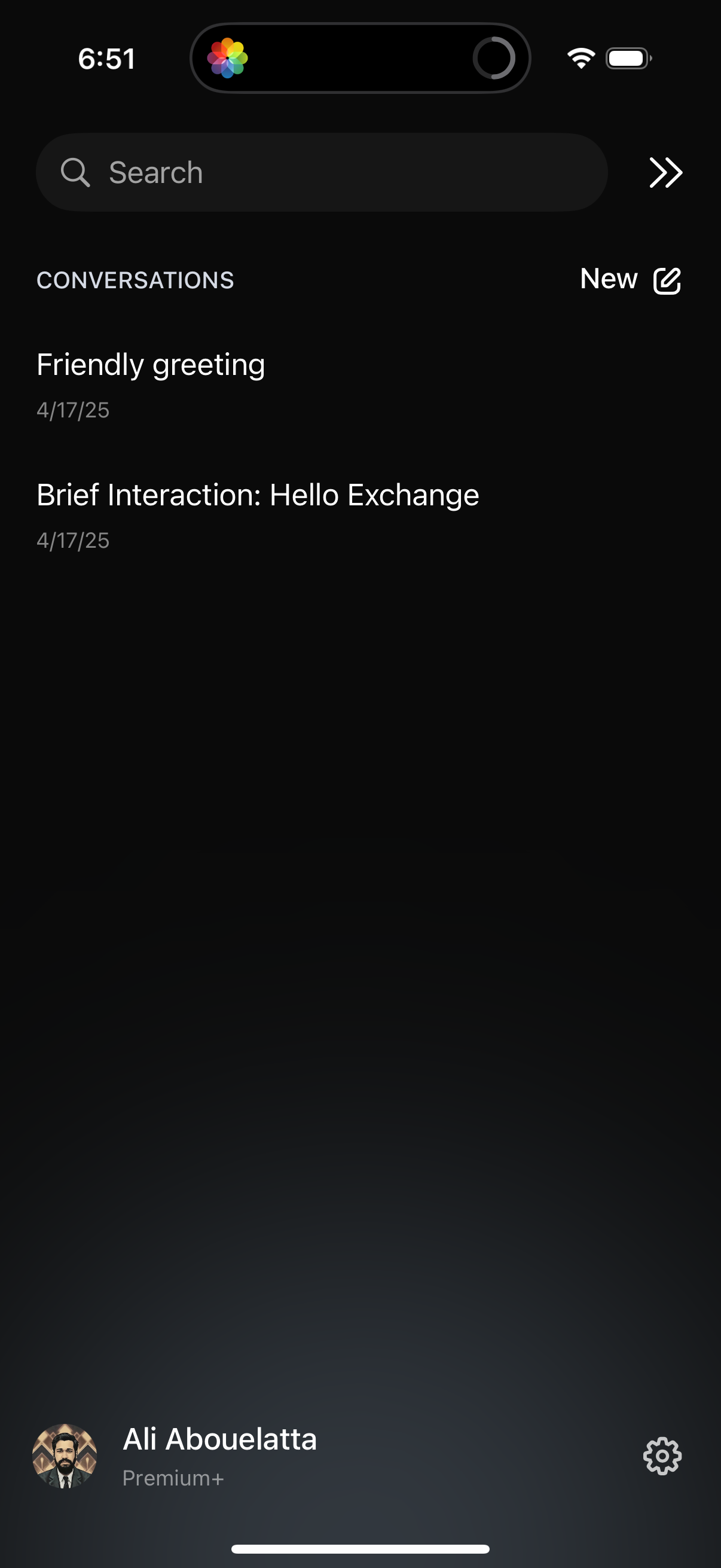Tap the 6:51 clock in the status bar
721x1568 pixels.
point(108,58)
